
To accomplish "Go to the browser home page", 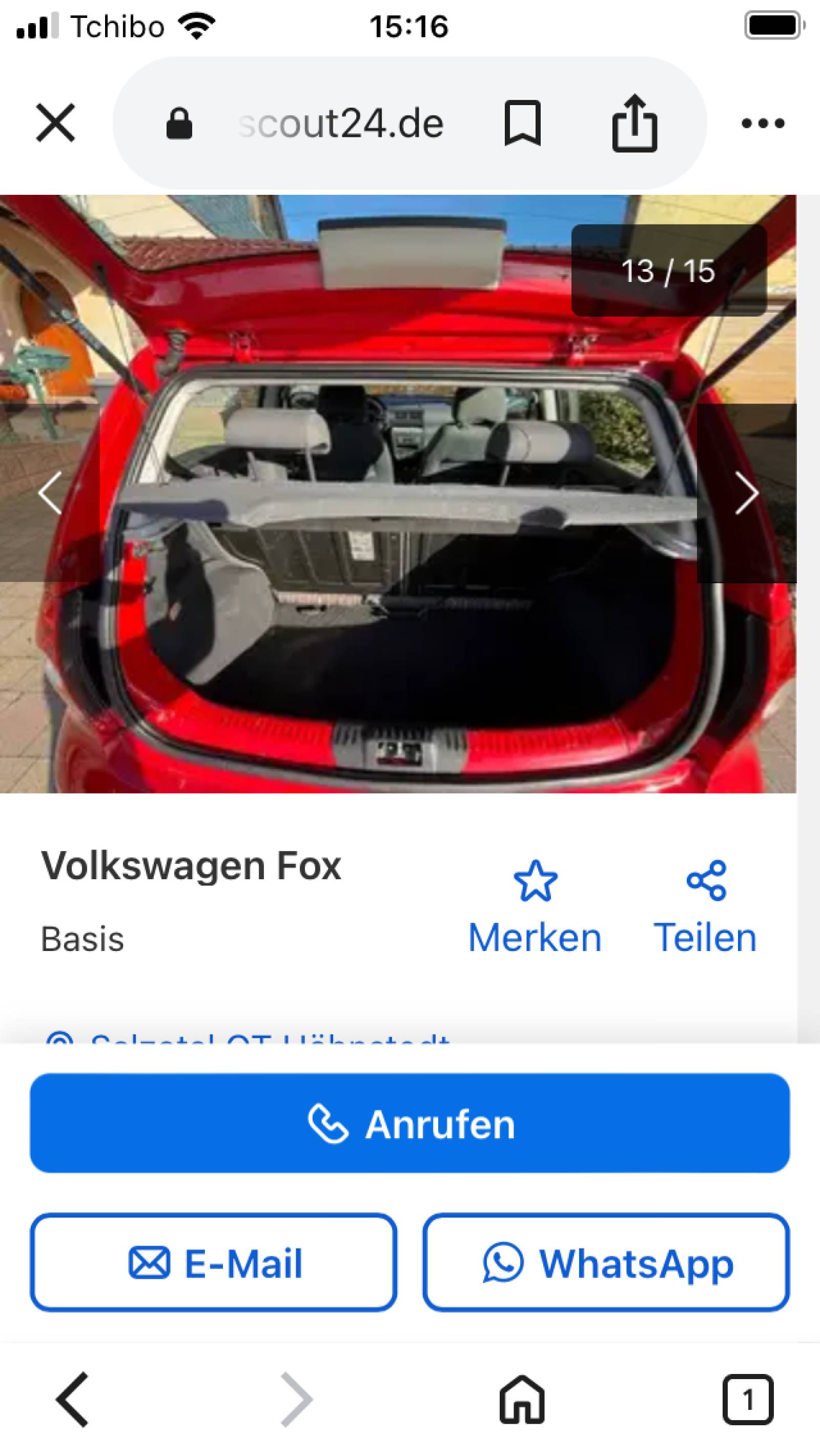I will tap(522, 1400).
